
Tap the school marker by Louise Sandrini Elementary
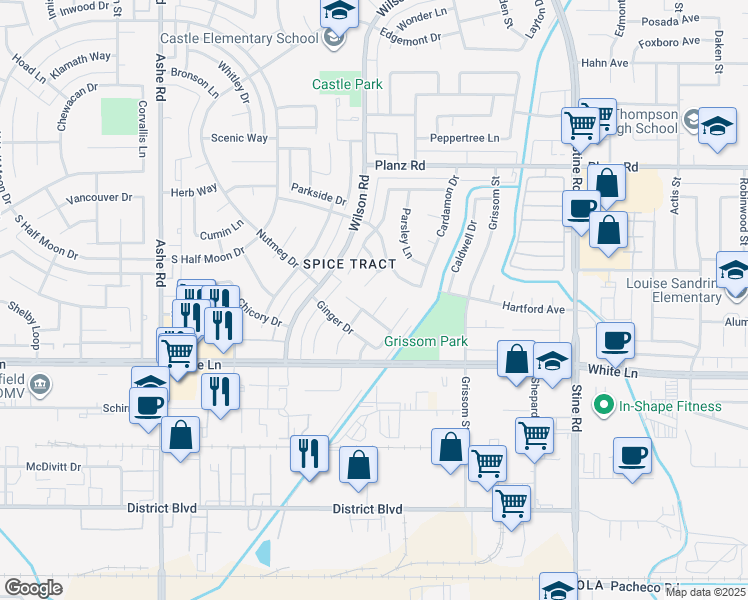[x=733, y=272]
